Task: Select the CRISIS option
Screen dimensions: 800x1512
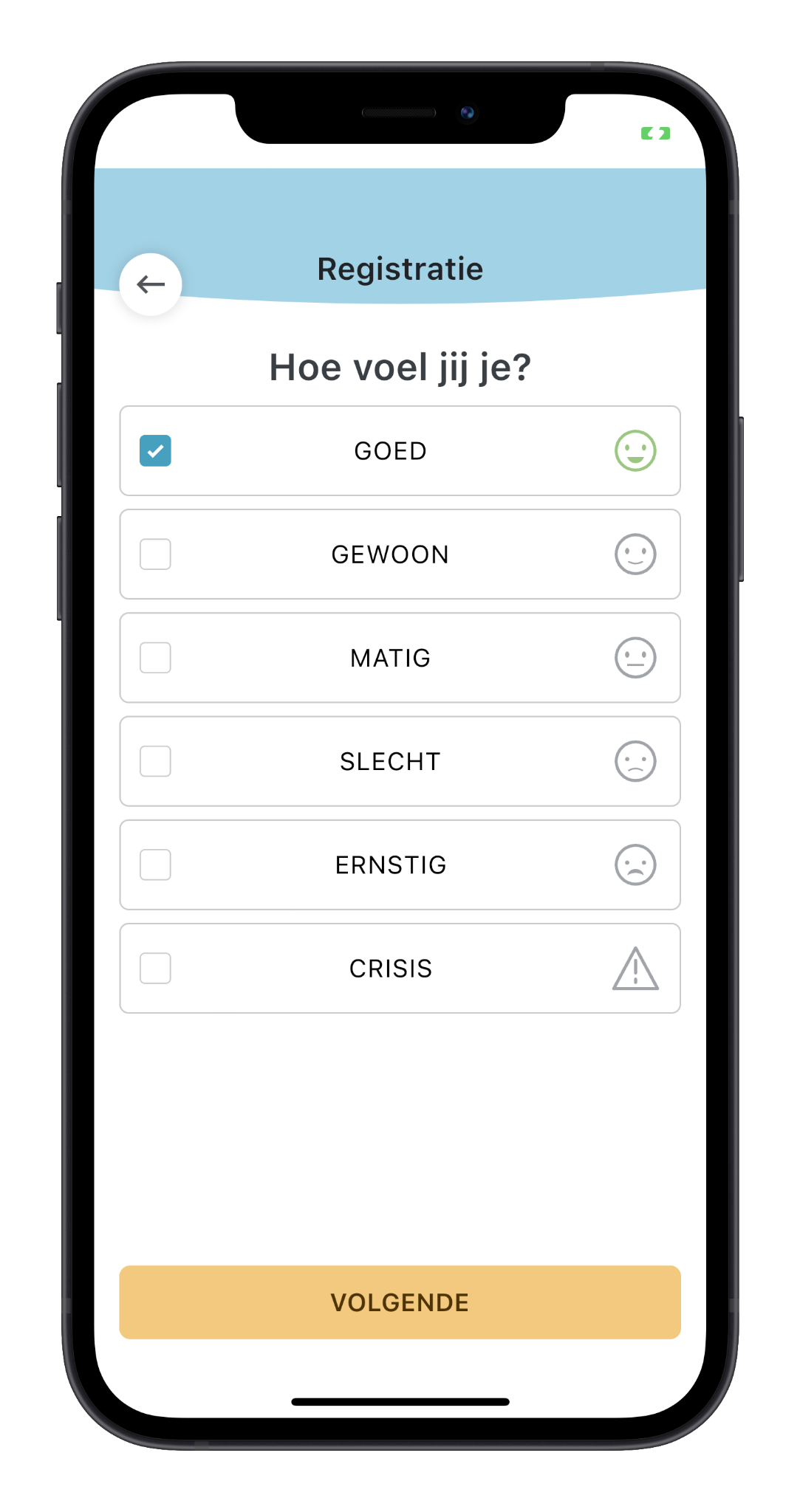Action: click(155, 968)
